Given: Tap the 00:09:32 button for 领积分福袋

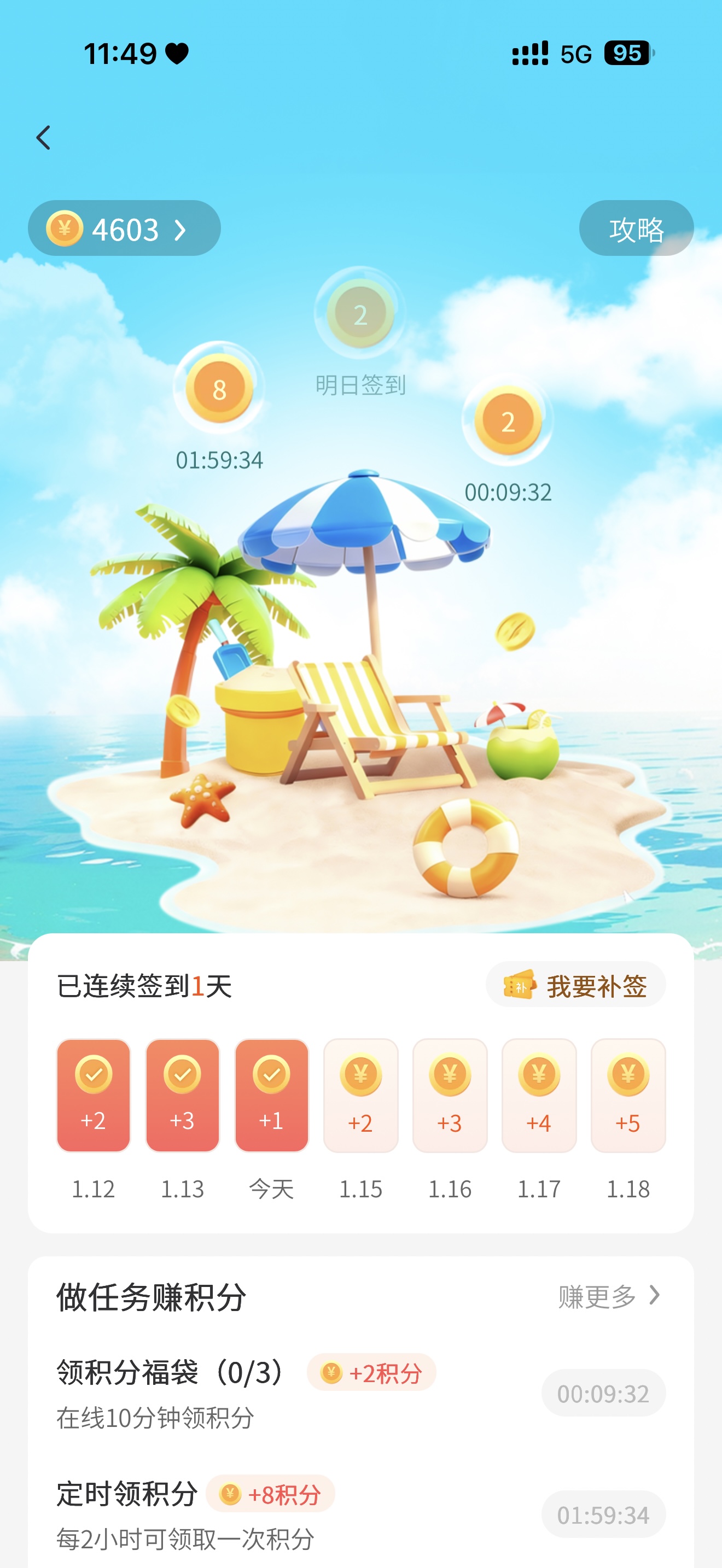Looking at the screenshot, I should 603,1393.
